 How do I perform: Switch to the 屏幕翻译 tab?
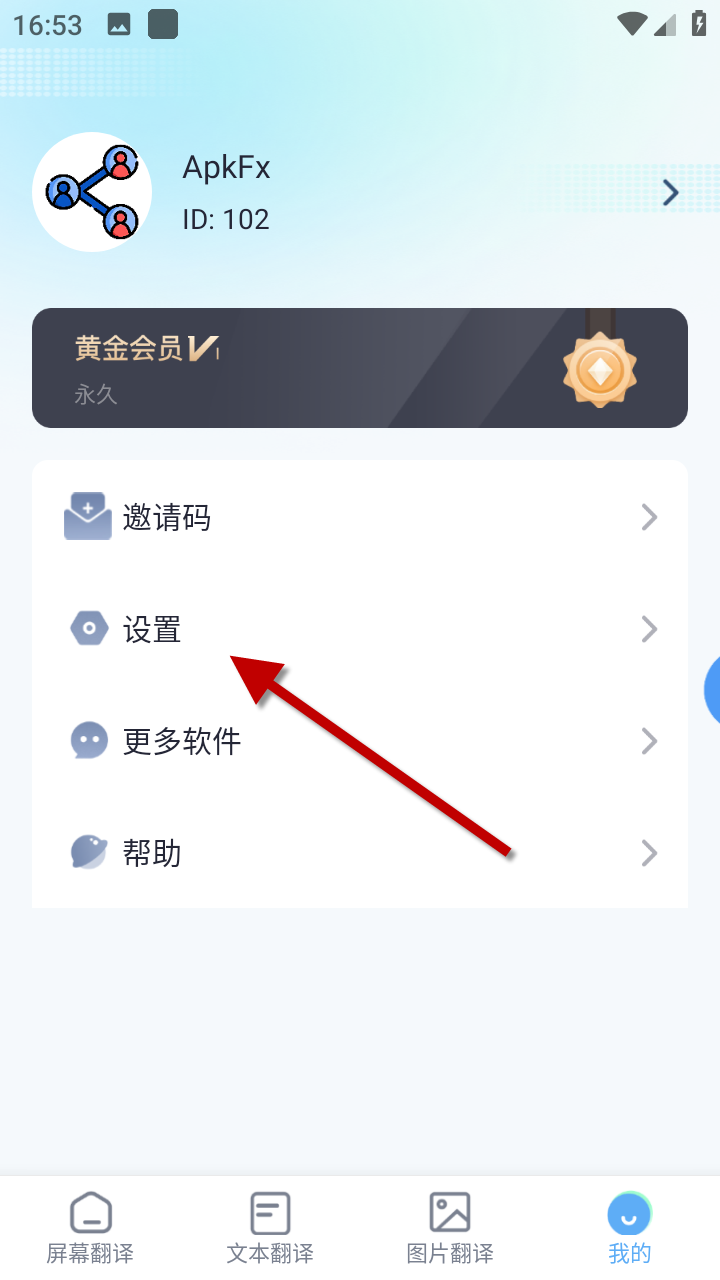(90, 1228)
